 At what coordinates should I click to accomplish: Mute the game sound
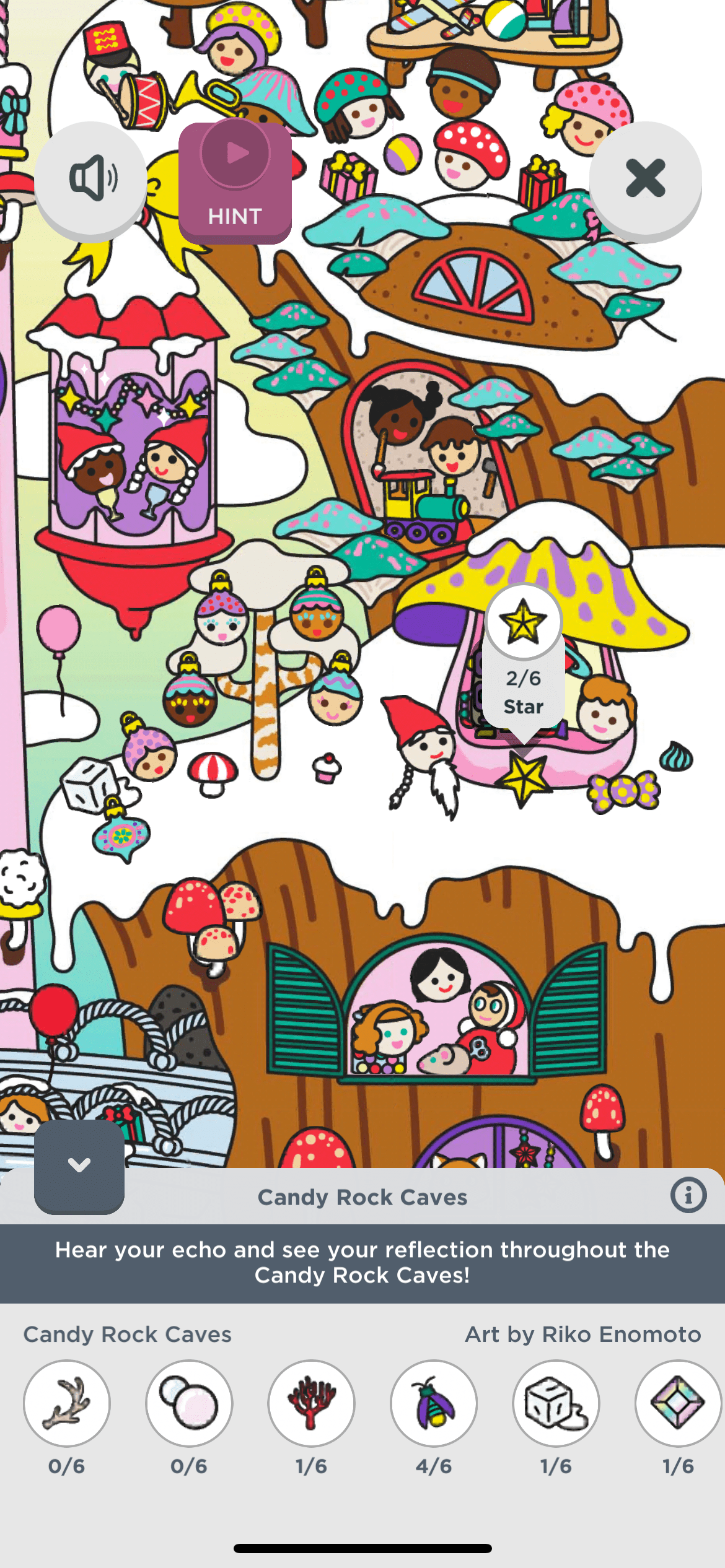pos(90,178)
